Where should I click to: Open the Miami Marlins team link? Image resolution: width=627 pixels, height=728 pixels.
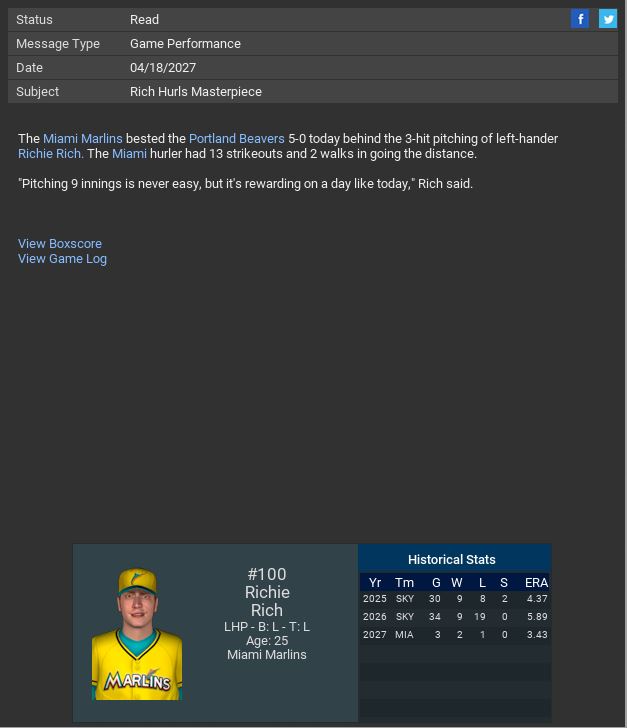point(83,139)
